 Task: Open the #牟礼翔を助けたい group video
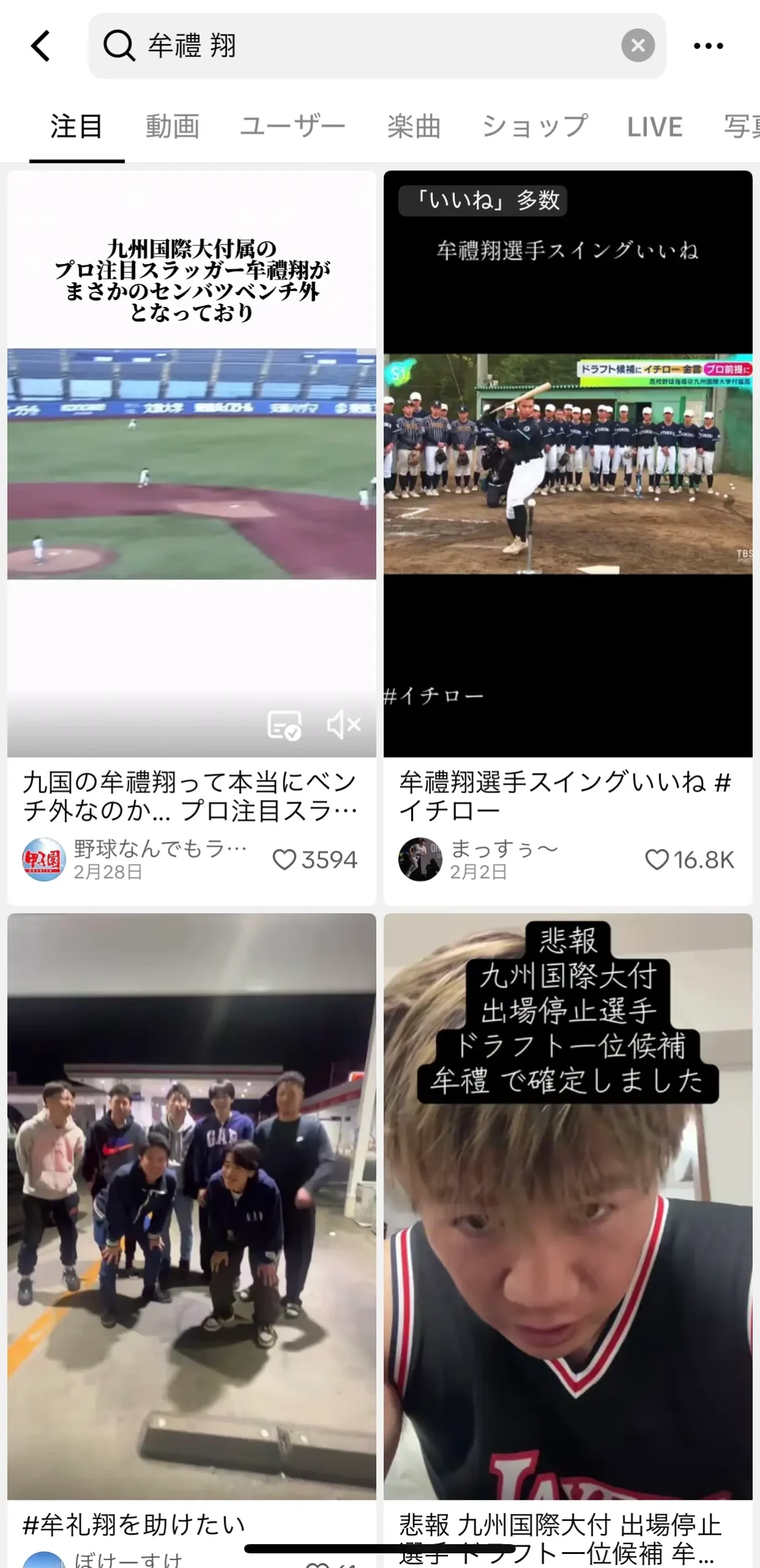point(191,1207)
